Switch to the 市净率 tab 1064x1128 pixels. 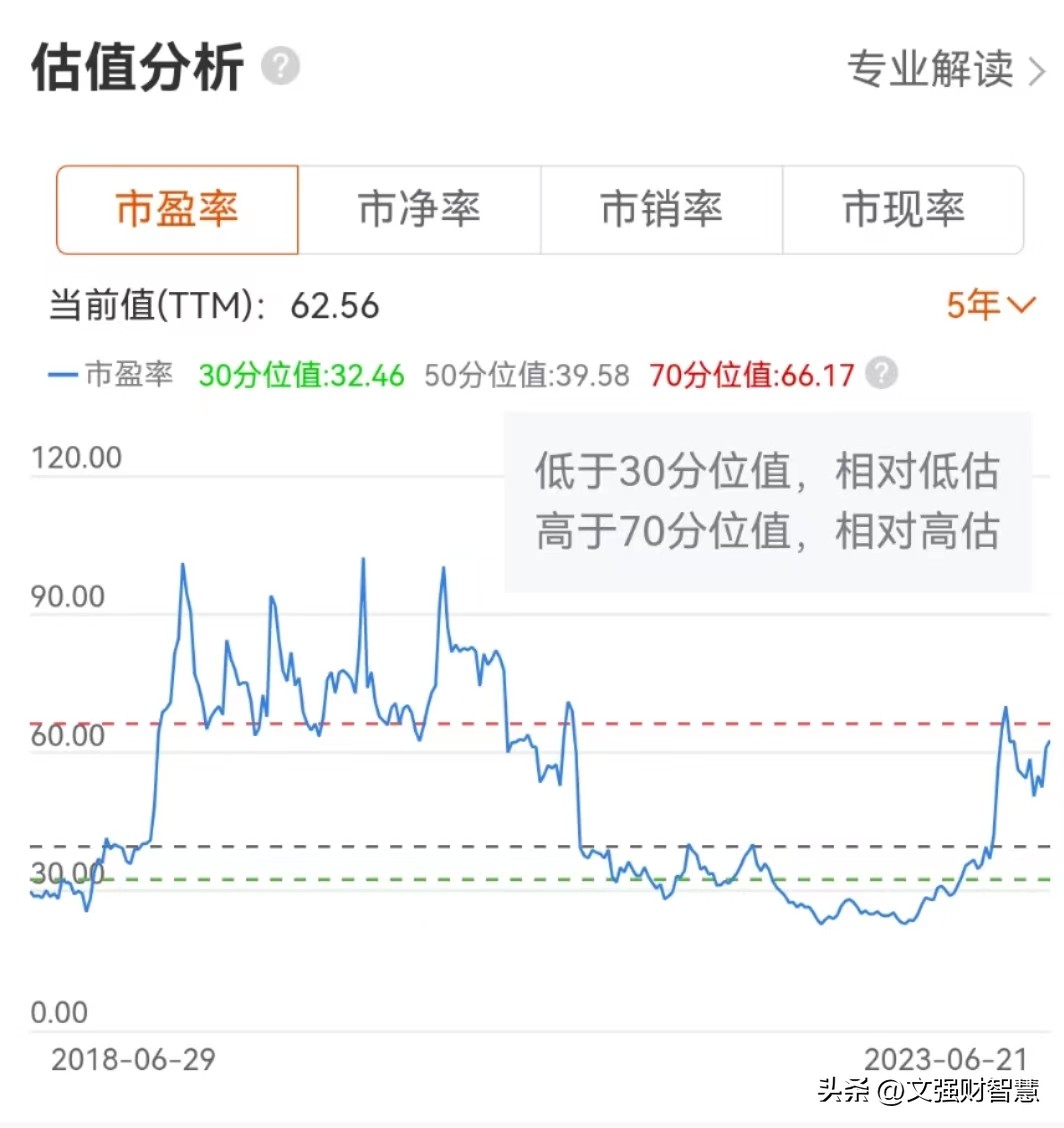tap(418, 210)
